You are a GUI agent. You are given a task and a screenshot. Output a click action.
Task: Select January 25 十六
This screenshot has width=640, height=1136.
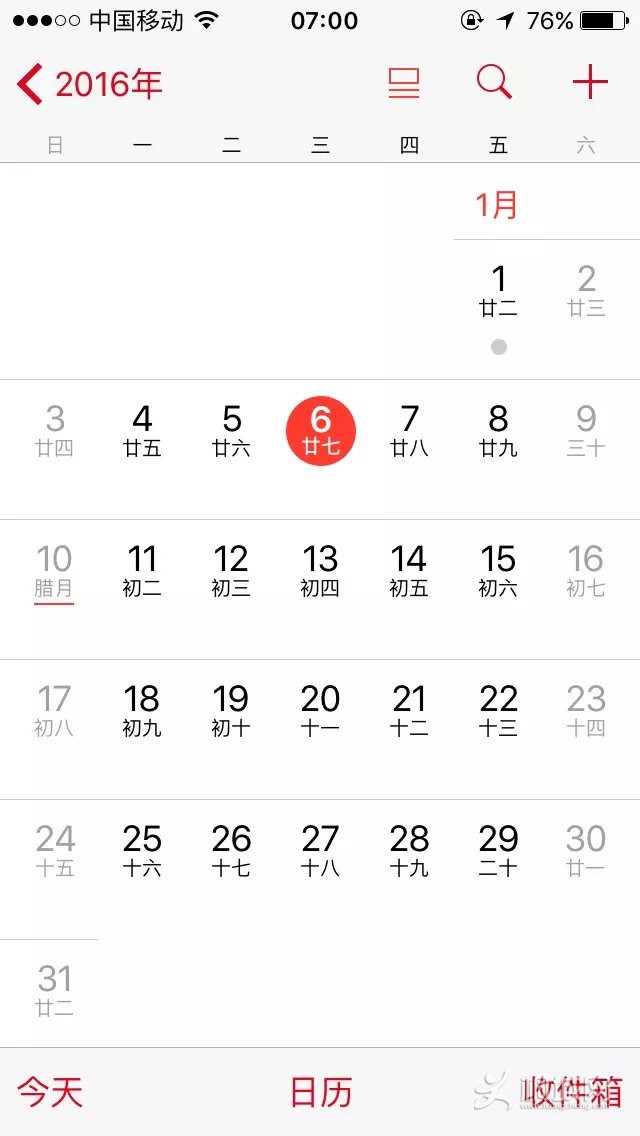pyautogui.click(x=142, y=851)
